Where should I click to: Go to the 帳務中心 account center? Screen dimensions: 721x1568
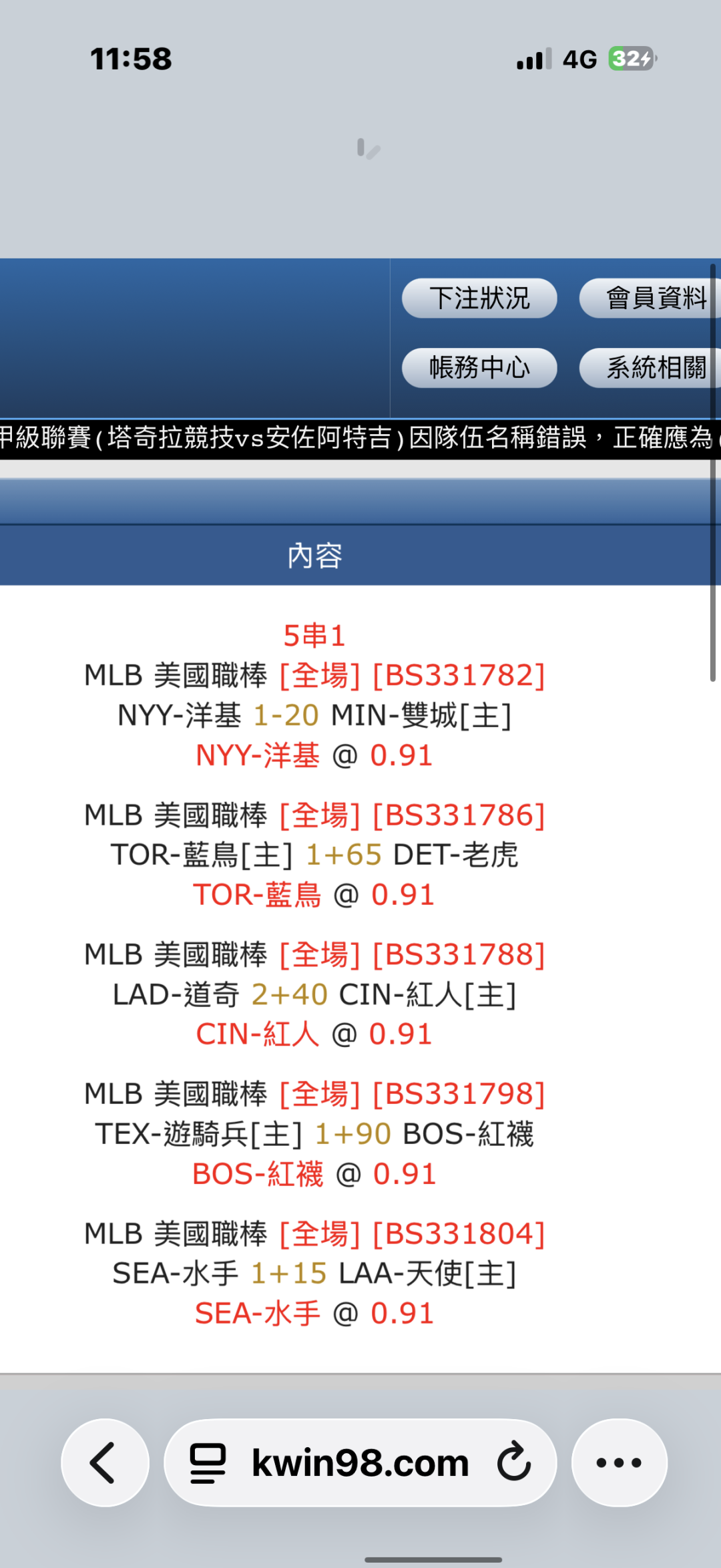click(479, 367)
